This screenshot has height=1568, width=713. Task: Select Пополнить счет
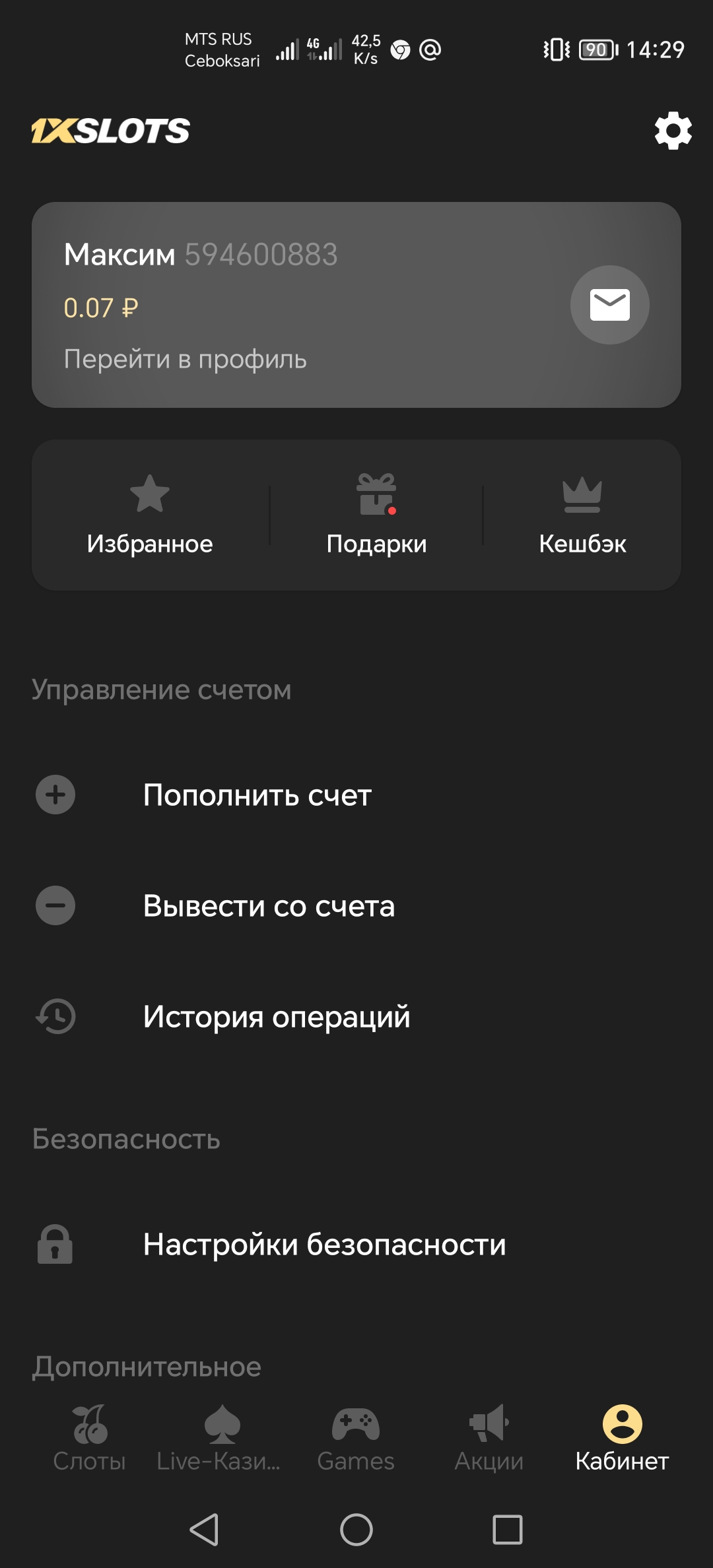[257, 795]
